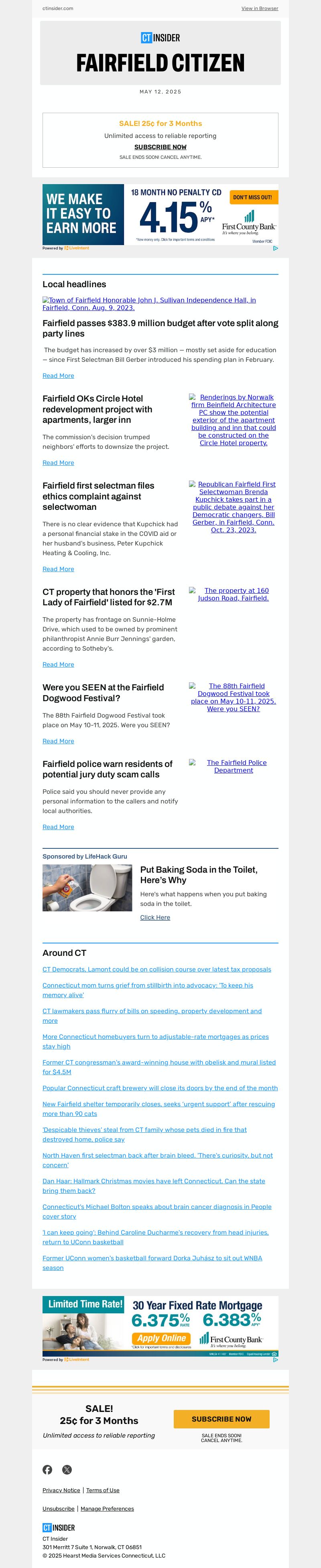The image size is (321, 1568).
Task: Read more on jury duty scam calls
Action: click(58, 827)
